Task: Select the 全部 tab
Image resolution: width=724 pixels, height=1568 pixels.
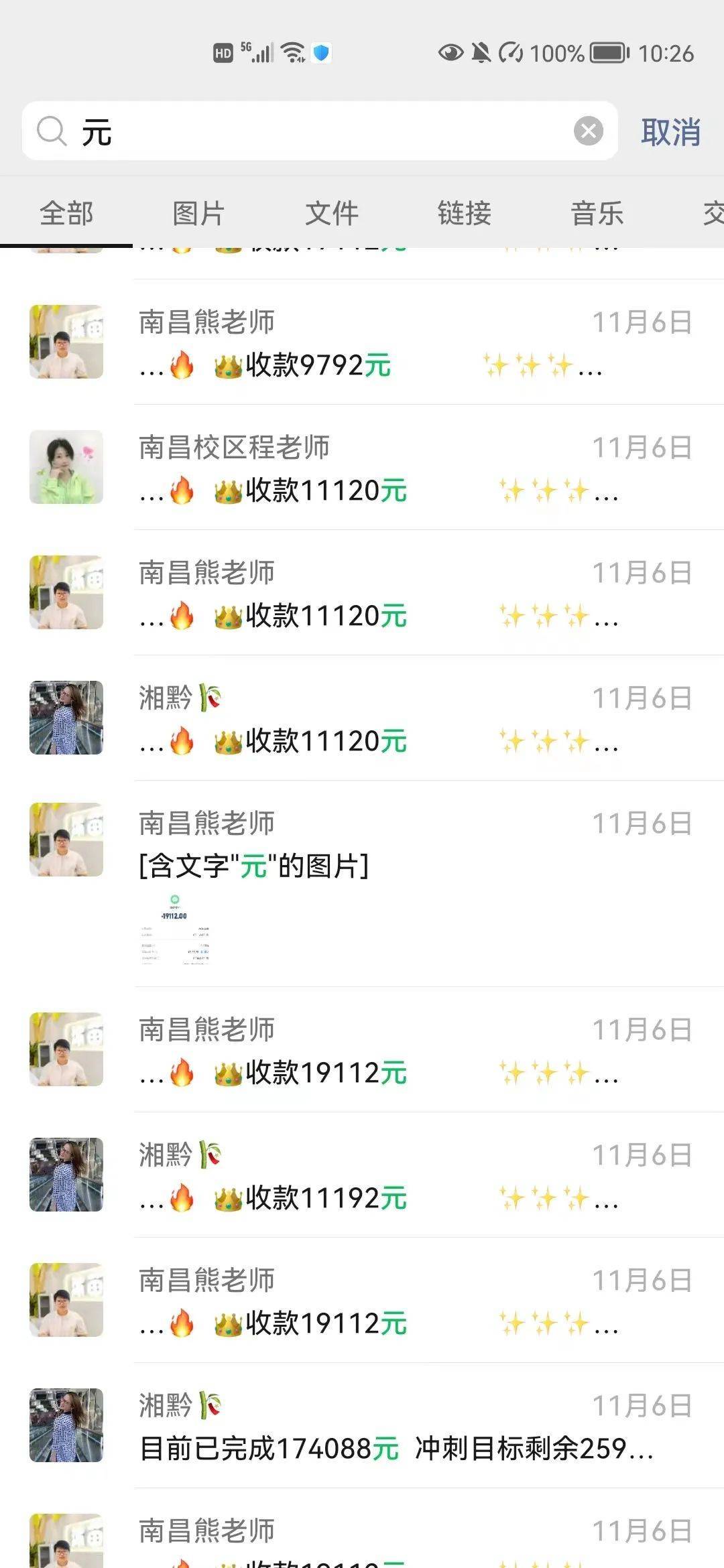Action: (x=66, y=214)
